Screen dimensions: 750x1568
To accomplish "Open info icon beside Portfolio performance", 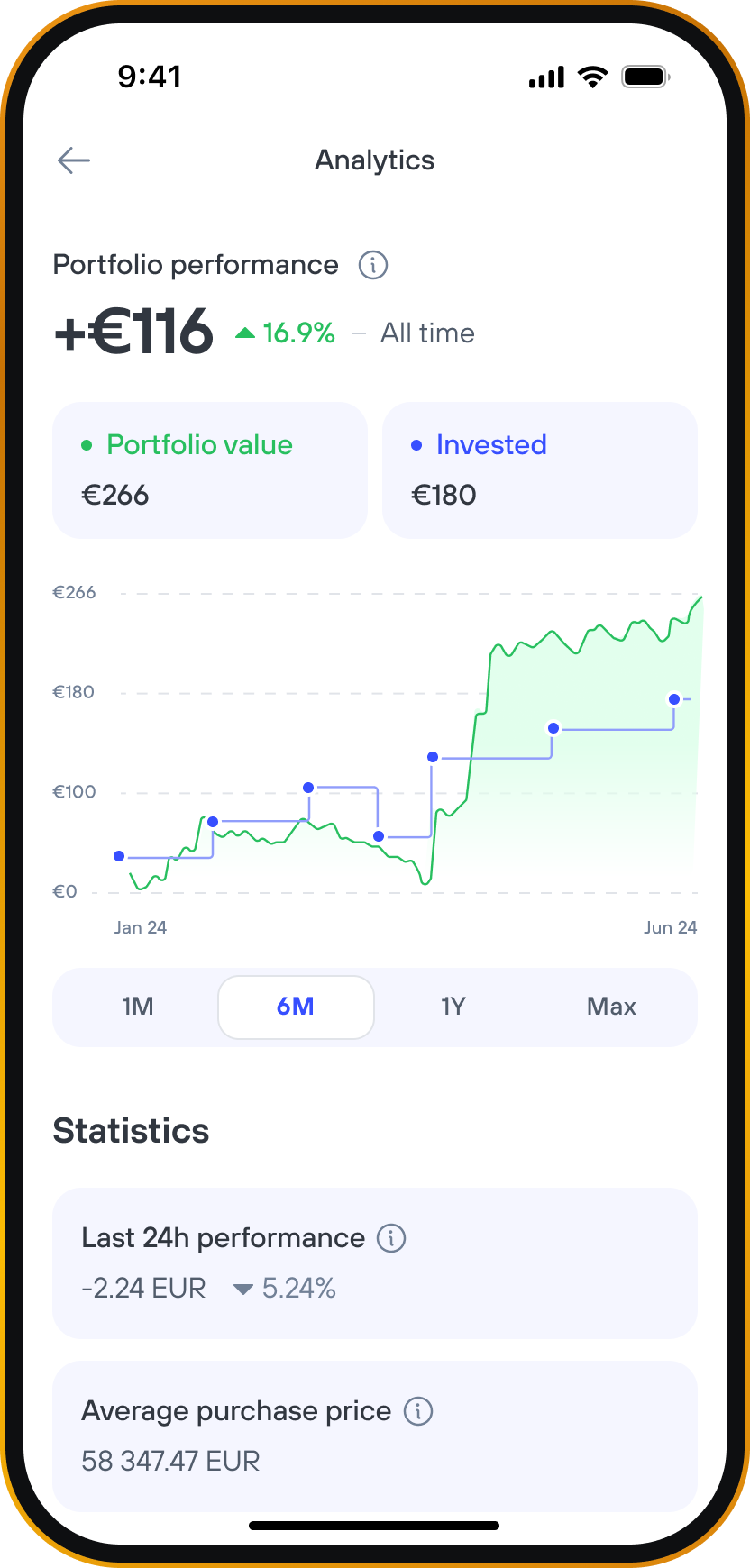I will point(373,265).
